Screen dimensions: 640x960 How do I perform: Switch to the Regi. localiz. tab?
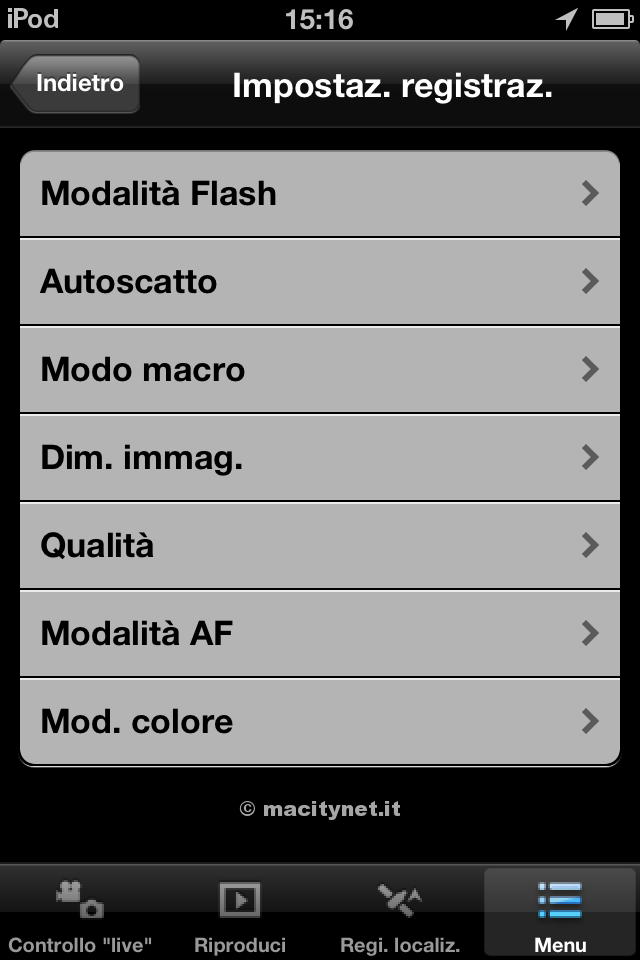(400, 914)
